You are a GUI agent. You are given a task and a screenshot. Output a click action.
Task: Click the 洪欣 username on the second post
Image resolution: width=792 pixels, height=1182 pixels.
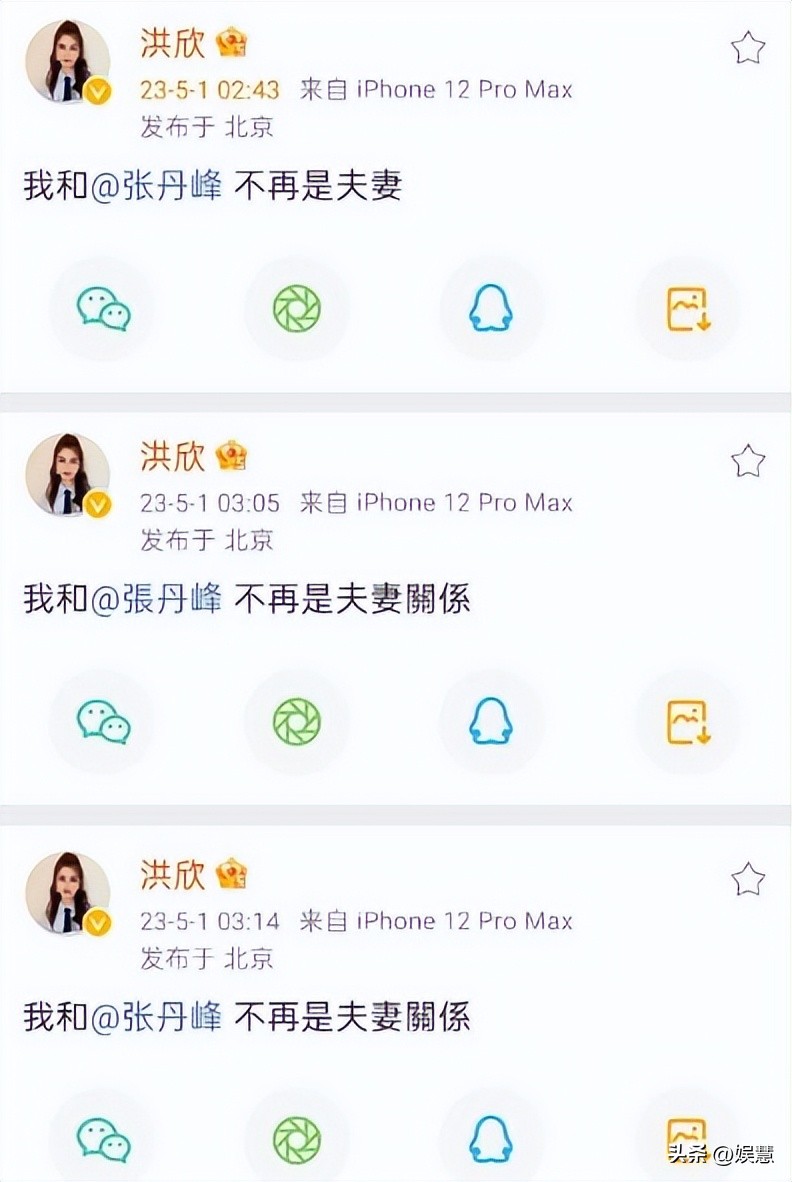click(172, 457)
